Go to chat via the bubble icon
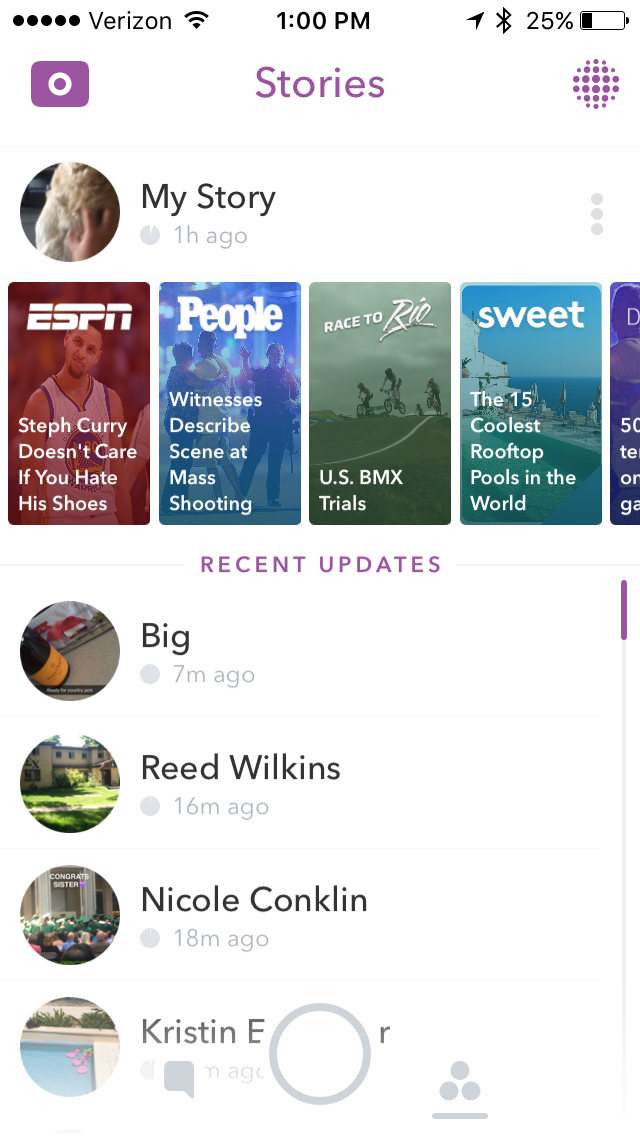Screen dimensions: 640x1136 179,1080
